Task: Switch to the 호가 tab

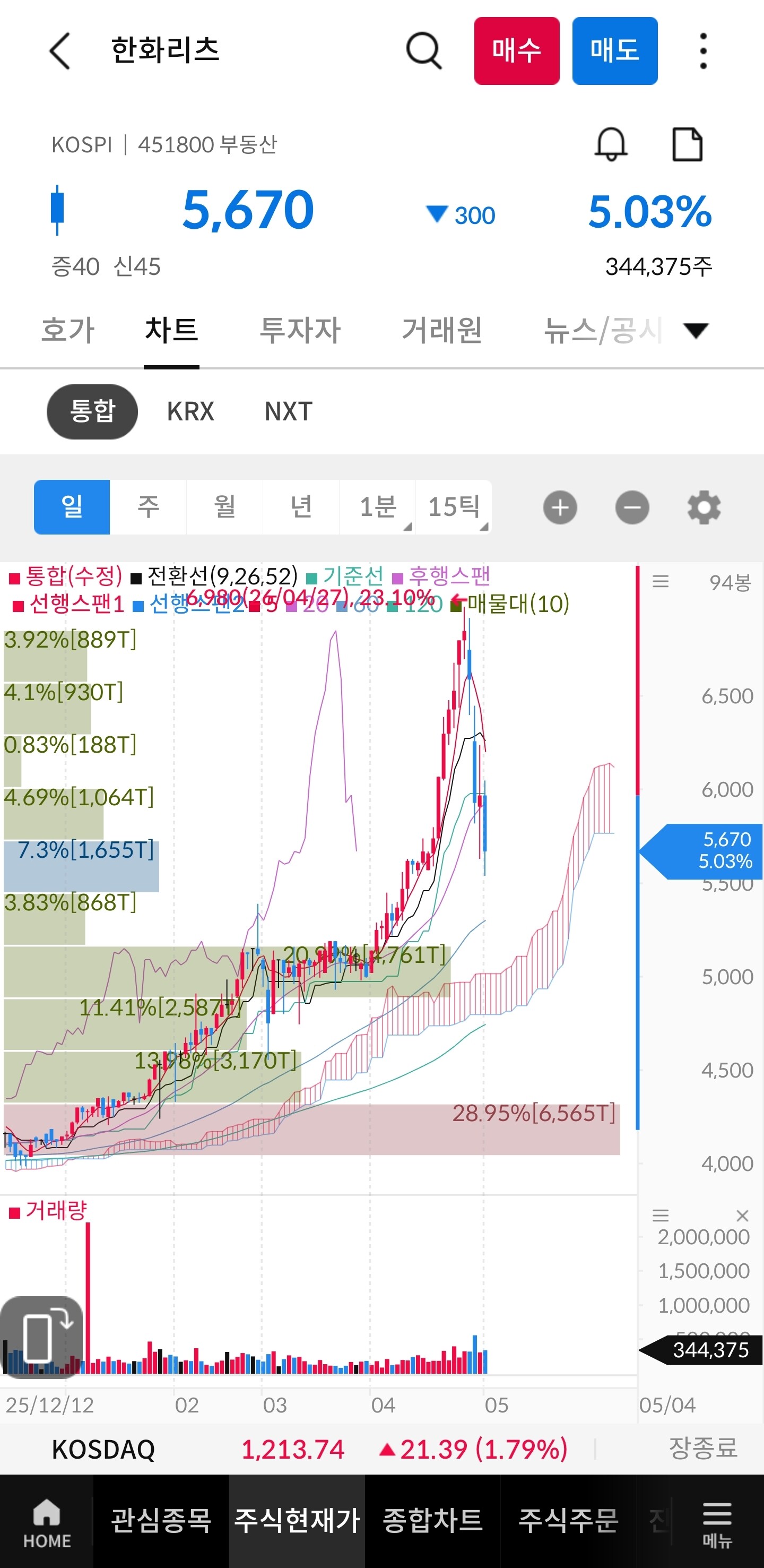Action: point(67,329)
